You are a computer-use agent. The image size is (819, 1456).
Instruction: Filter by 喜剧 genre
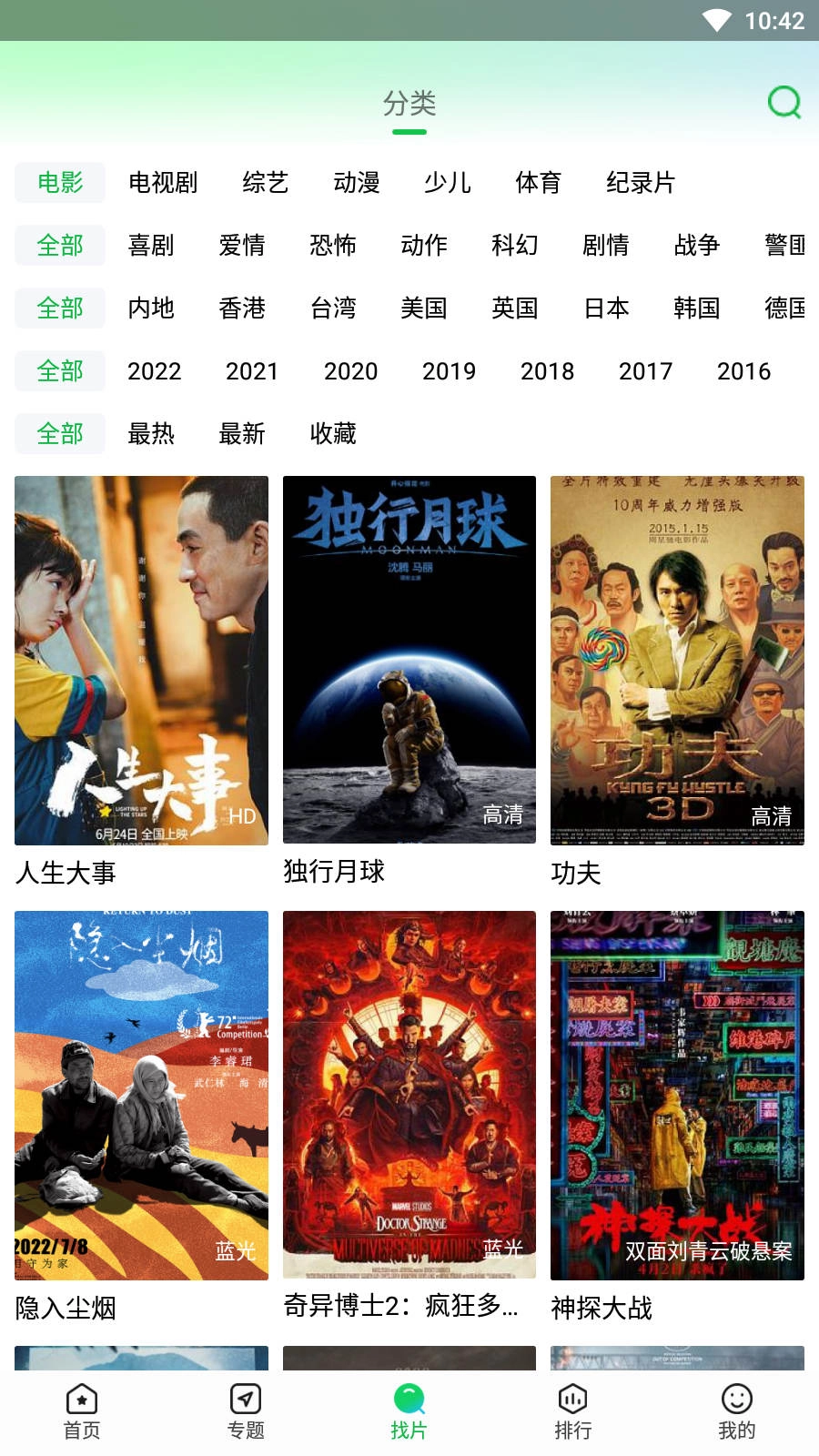(x=151, y=246)
